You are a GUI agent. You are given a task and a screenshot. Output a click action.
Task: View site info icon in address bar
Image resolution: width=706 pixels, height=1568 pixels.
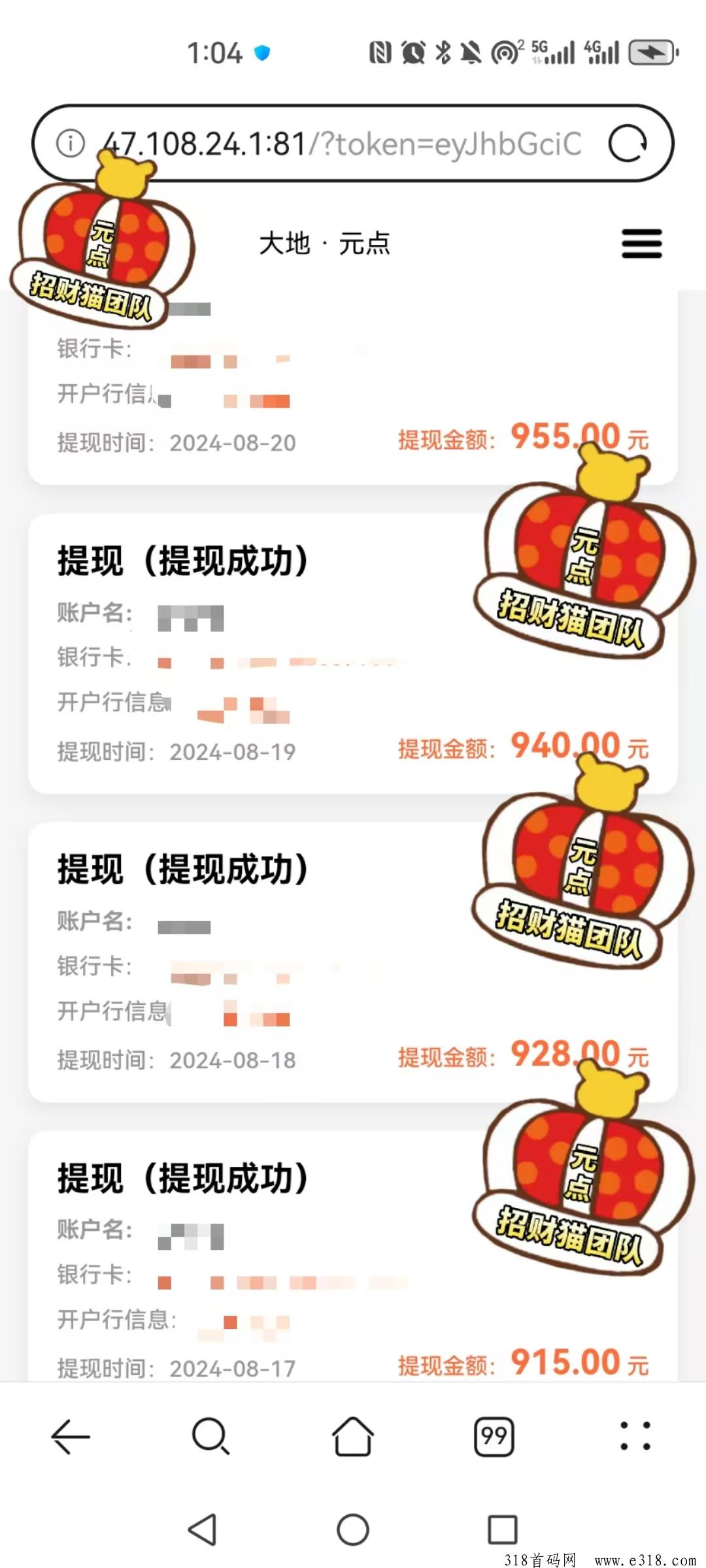coord(71,144)
